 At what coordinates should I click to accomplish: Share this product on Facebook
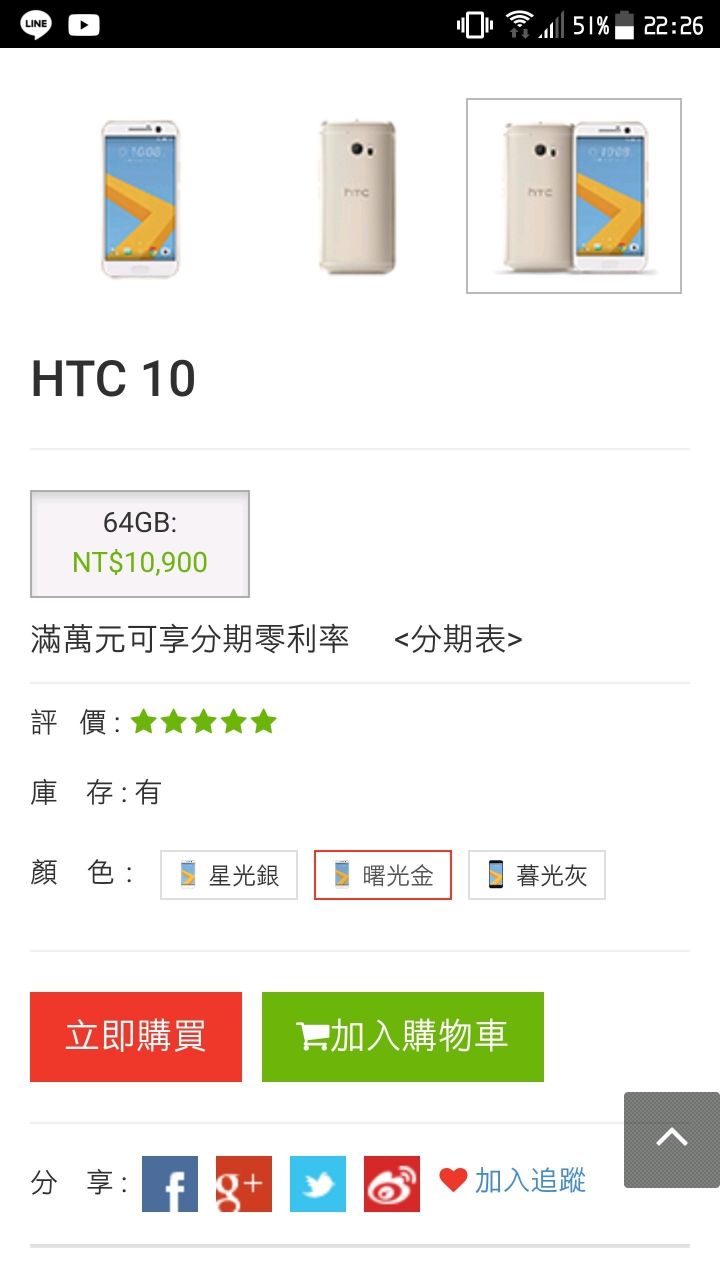(x=170, y=1184)
